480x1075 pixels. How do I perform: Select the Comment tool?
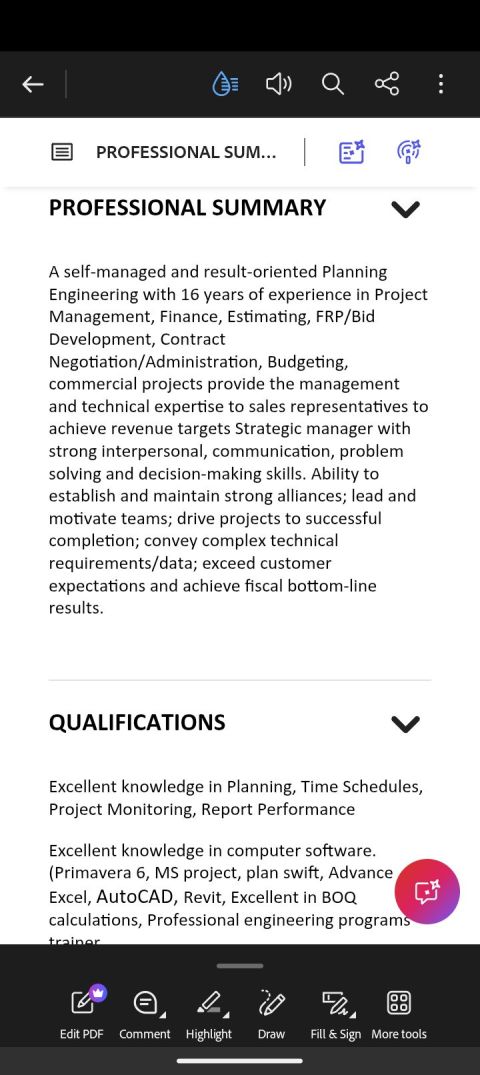[x=145, y=1013]
